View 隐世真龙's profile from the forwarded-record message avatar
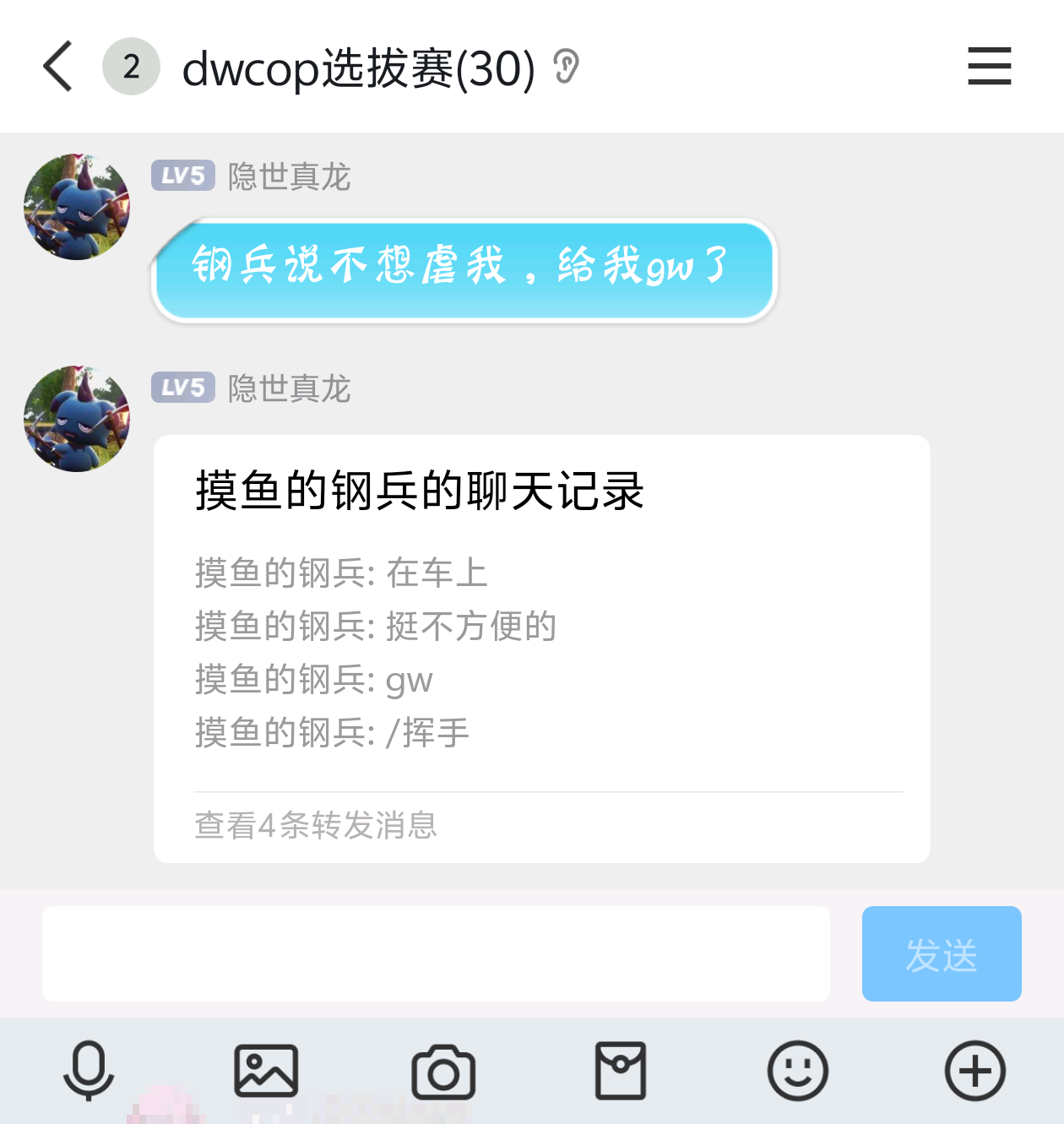1064x1124 pixels. [x=77, y=419]
